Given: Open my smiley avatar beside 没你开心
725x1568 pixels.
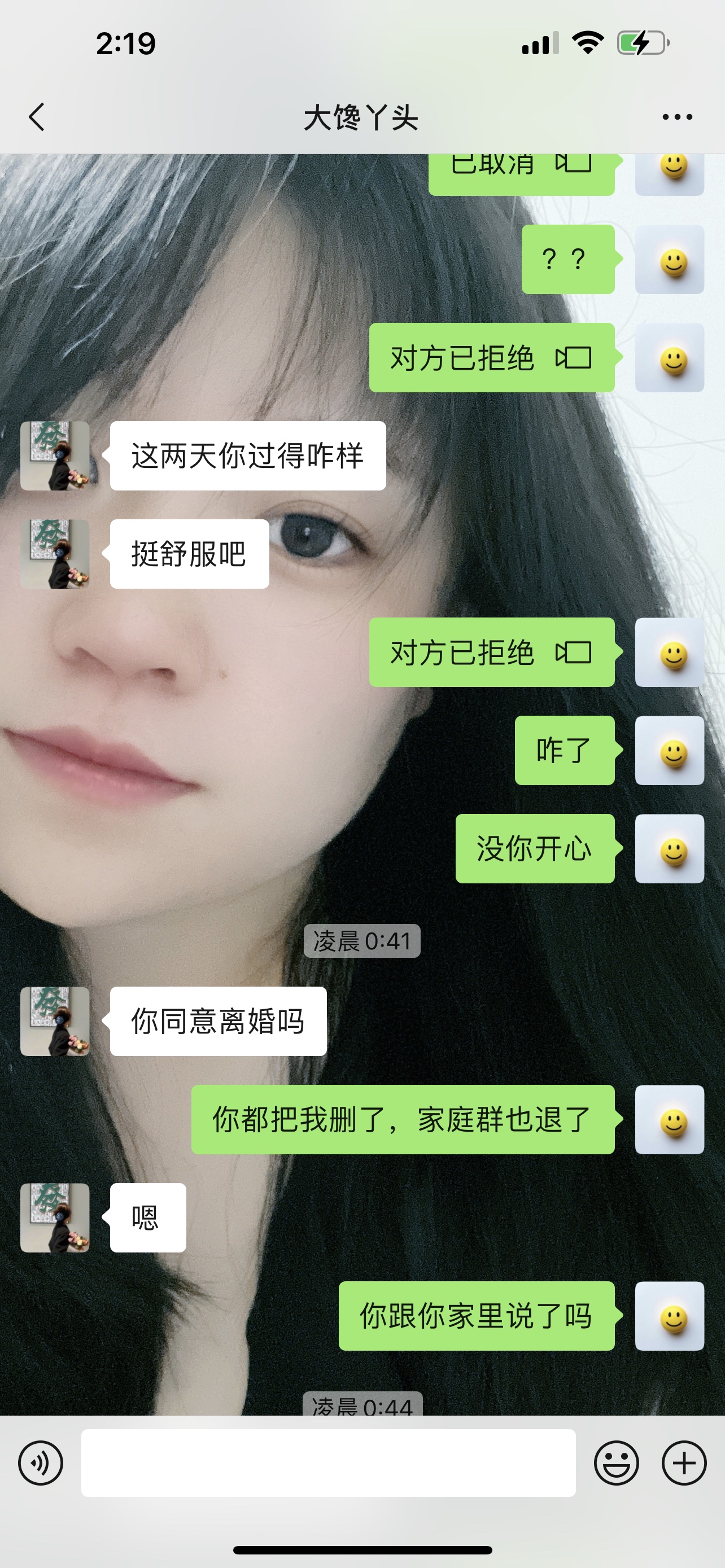Looking at the screenshot, I should [670, 848].
